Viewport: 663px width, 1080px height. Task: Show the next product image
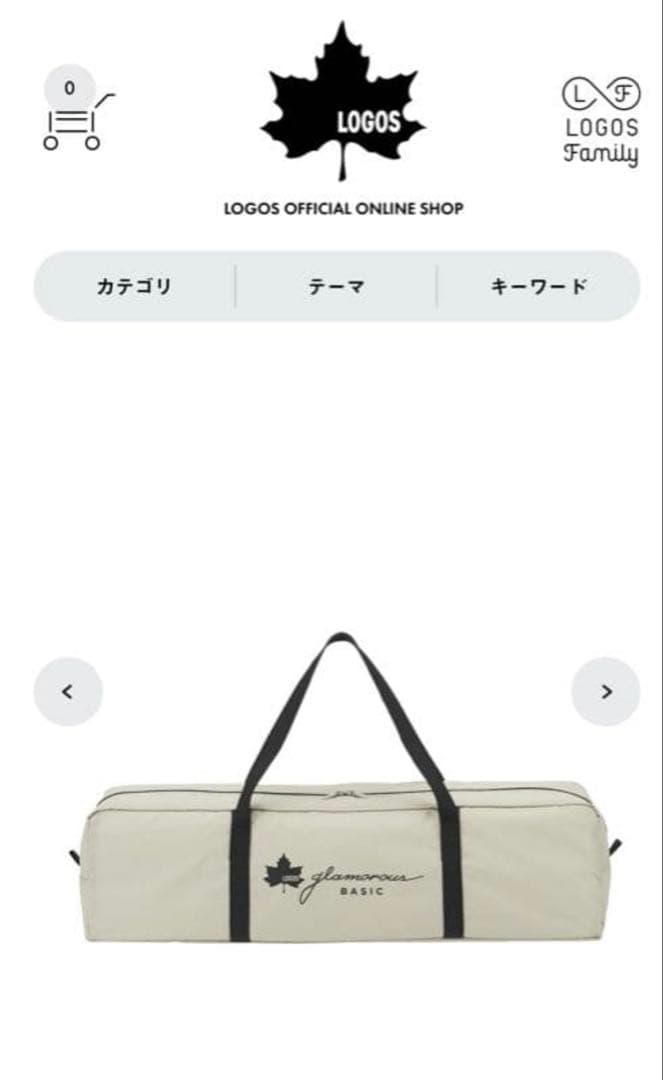(x=605, y=691)
